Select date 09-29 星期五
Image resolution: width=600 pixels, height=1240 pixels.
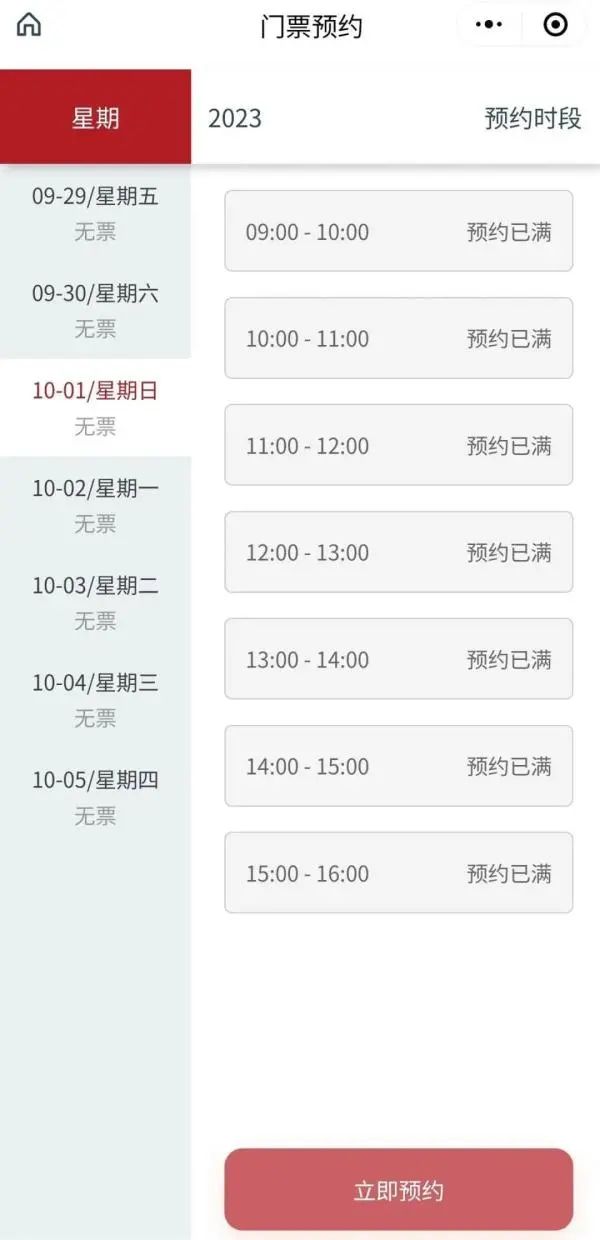(x=95, y=213)
